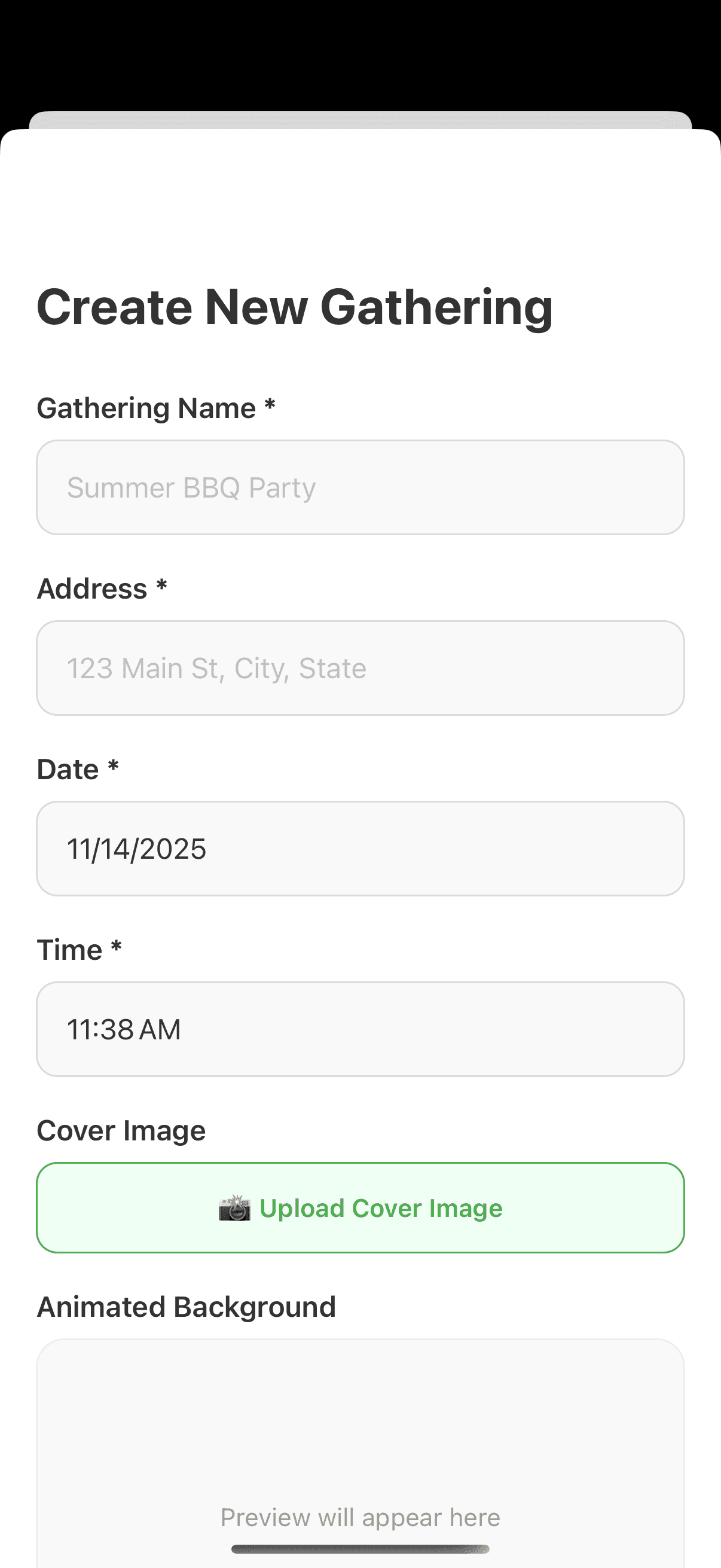Screen dimensions: 721x1568
Task: Upload a cover image
Action: (x=360, y=1208)
